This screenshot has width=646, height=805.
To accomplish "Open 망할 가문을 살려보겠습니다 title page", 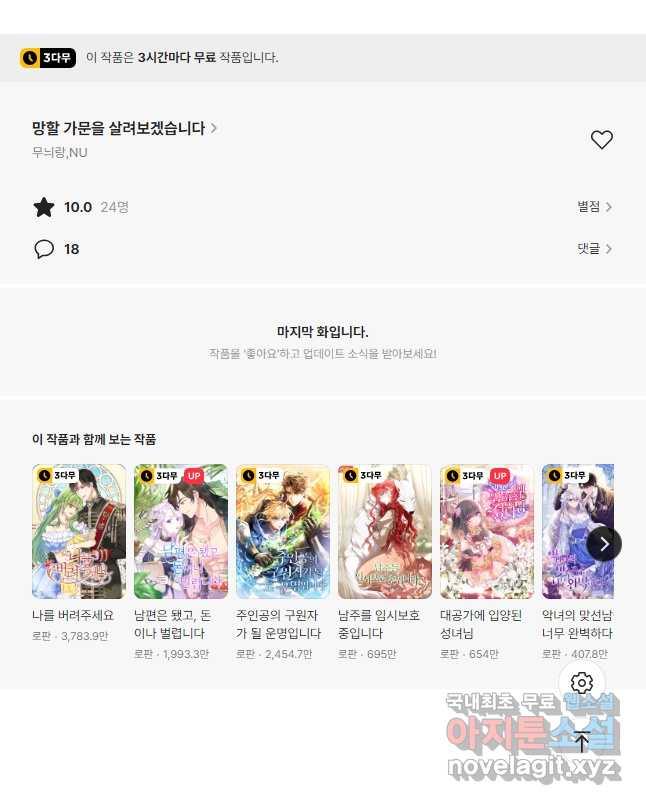I will 124,128.
